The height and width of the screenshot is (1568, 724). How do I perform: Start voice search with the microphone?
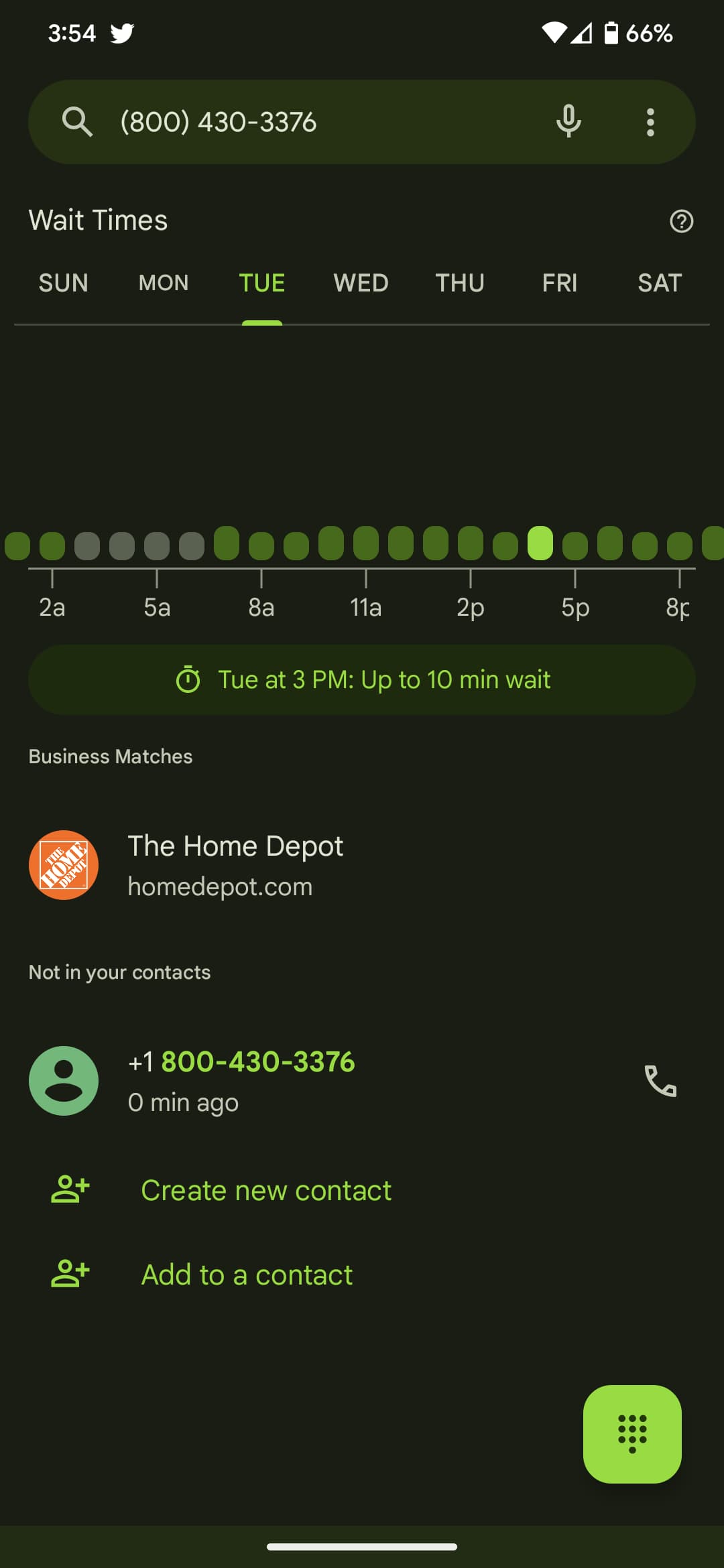coord(568,122)
